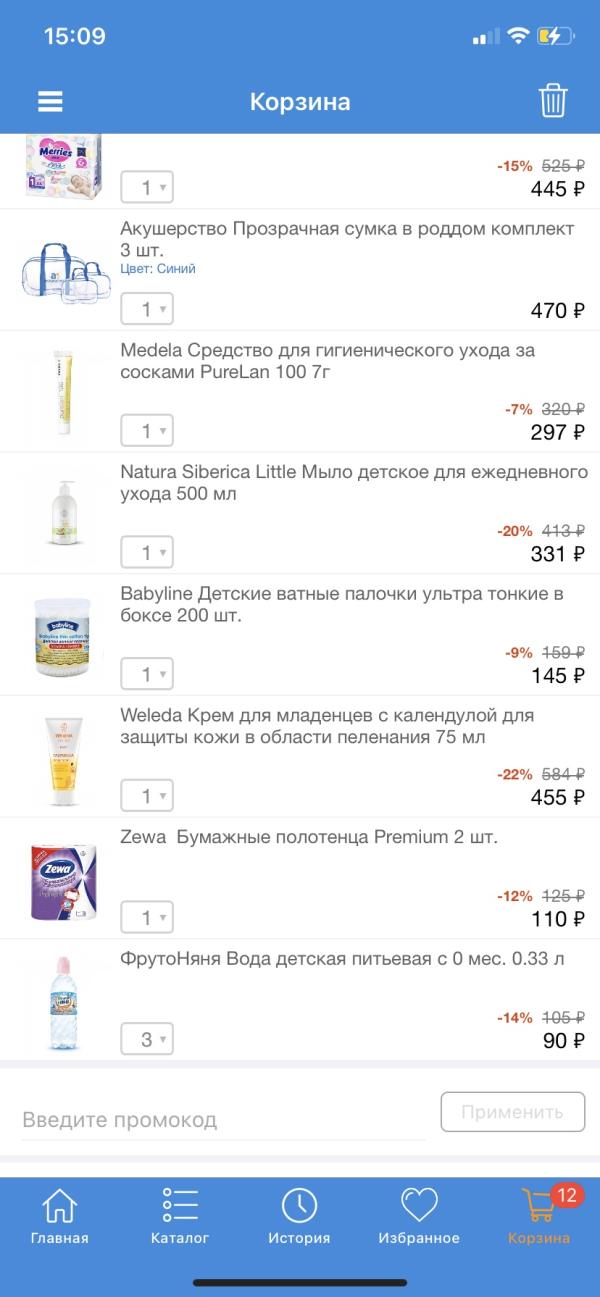The image size is (600, 1297).
Task: Switch to the Каталог tab
Action: pyautogui.click(x=180, y=1216)
